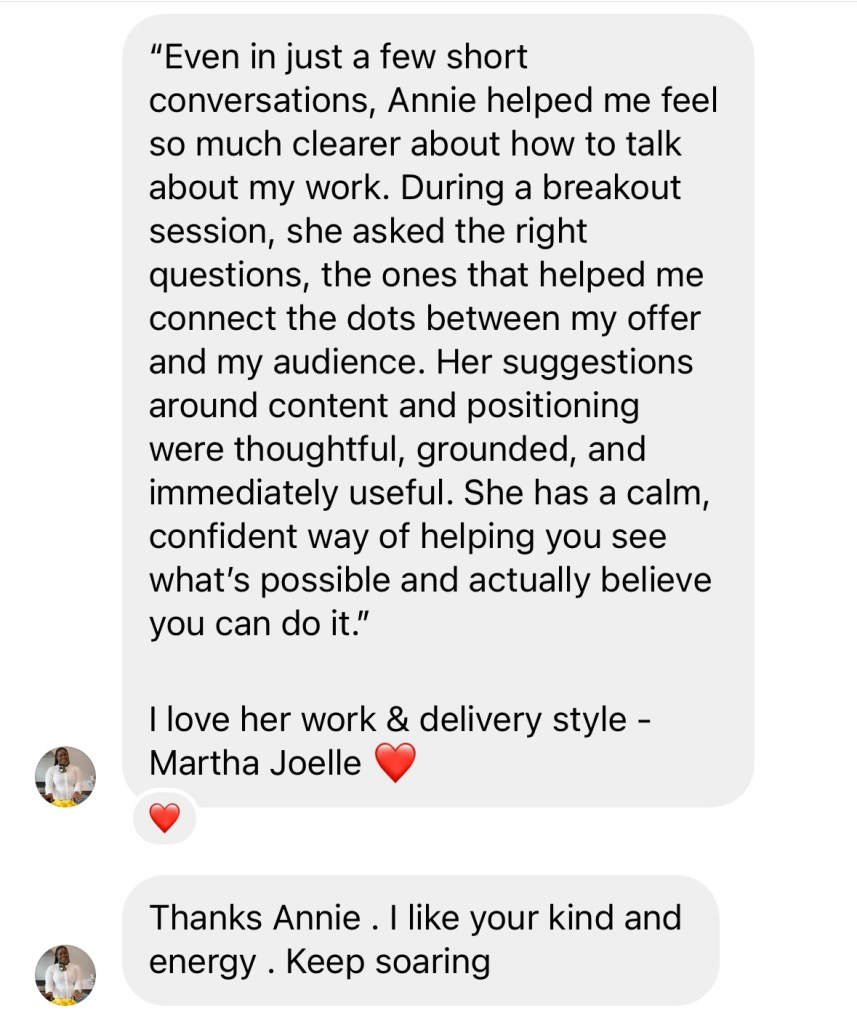Open sender's avatar beside the 'Thanks Annie' message
Screen dimensions: 857x1024
click(65, 975)
